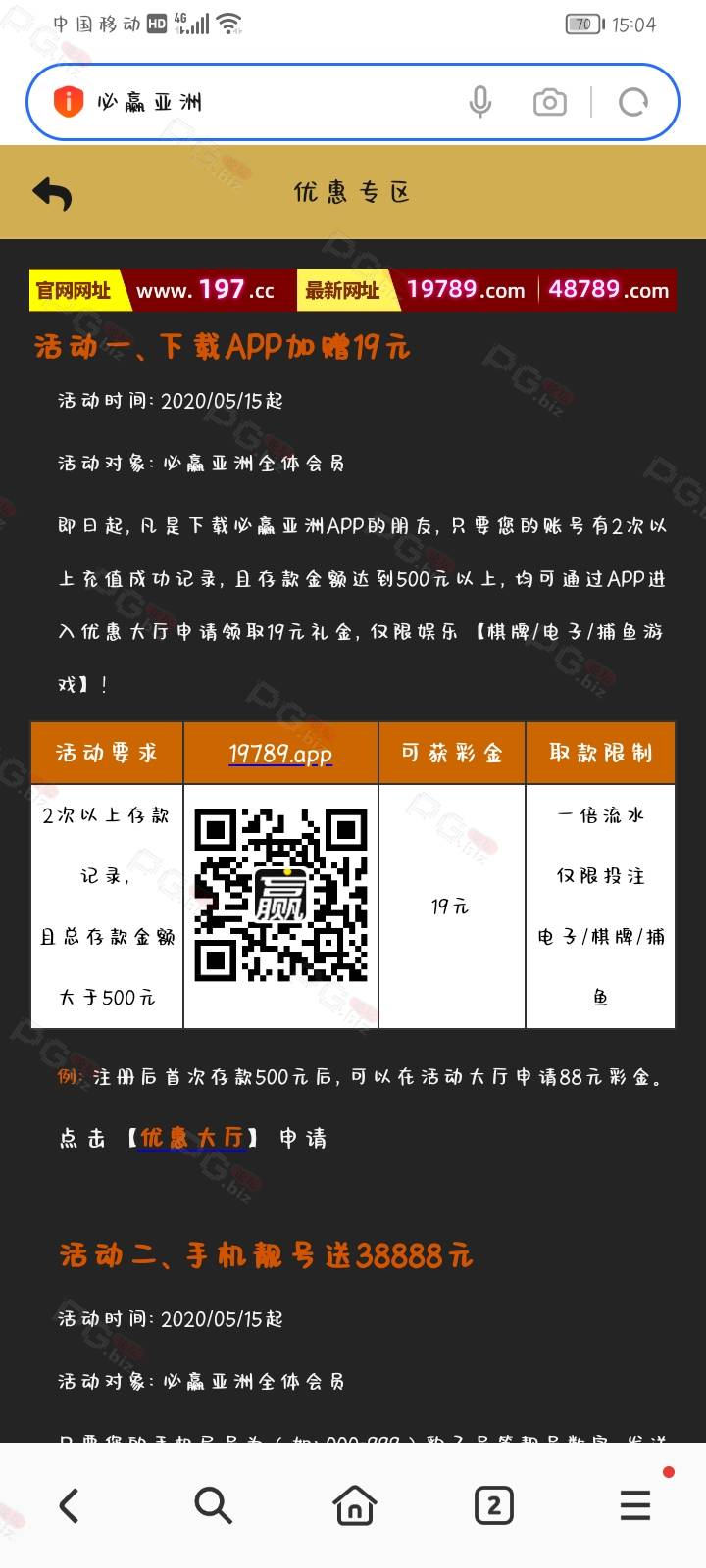The image size is (706, 1568).
Task: Open the 19789.app link
Action: click(280, 754)
